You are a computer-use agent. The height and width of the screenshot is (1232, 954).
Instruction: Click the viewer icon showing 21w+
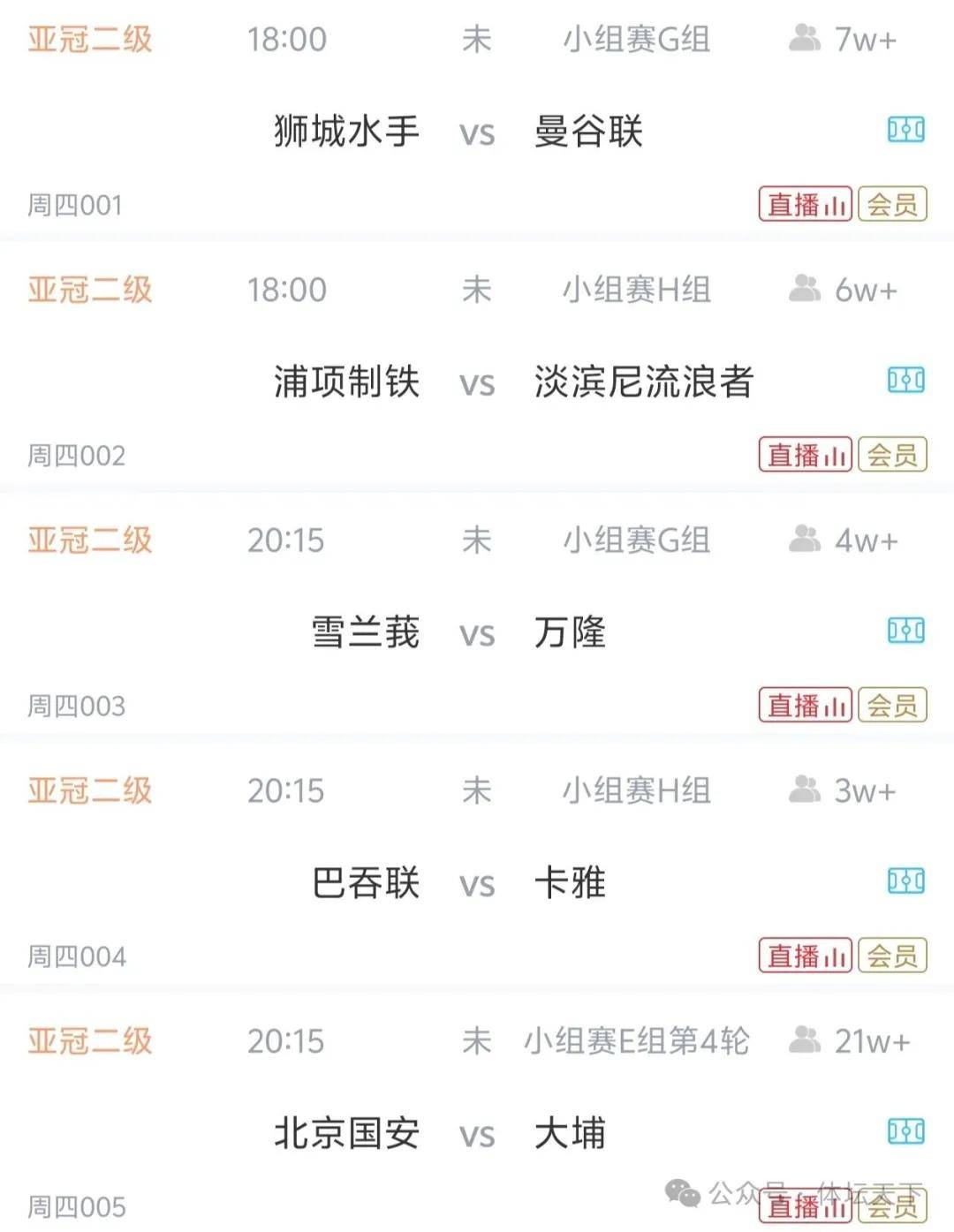click(802, 1042)
